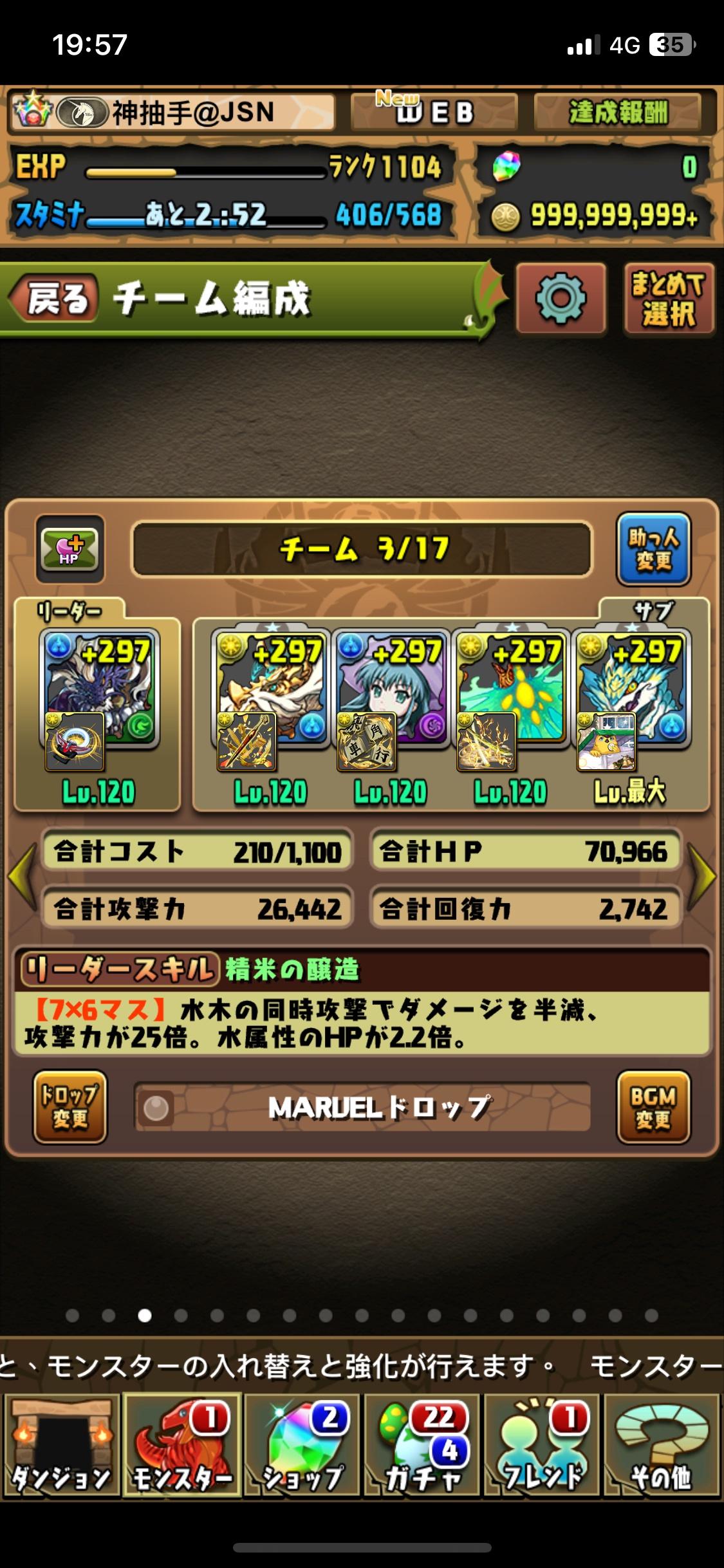Tap the 助っ人変更 button
Image resolution: width=724 pixels, height=1568 pixels.
[653, 548]
